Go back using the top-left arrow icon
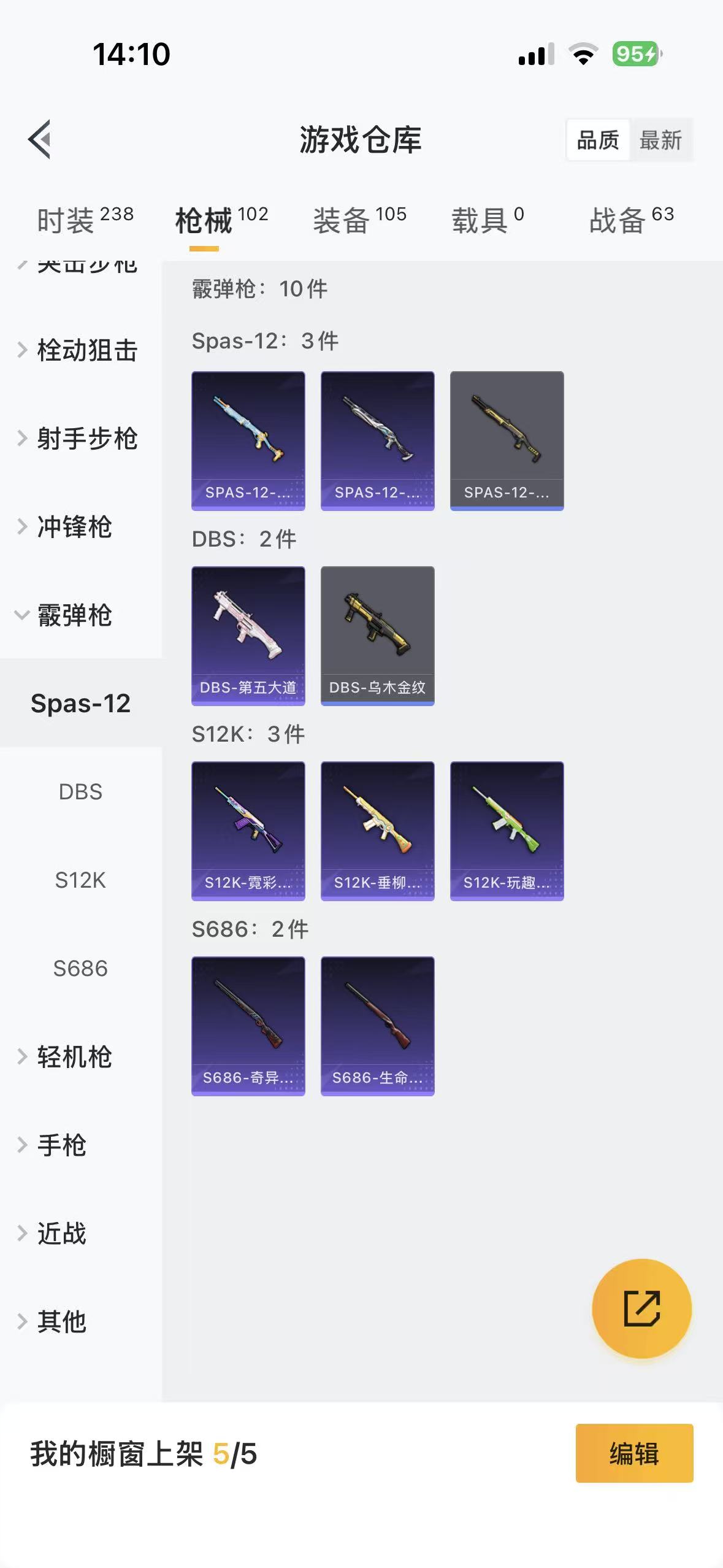This screenshot has height=1568, width=723. click(39, 140)
